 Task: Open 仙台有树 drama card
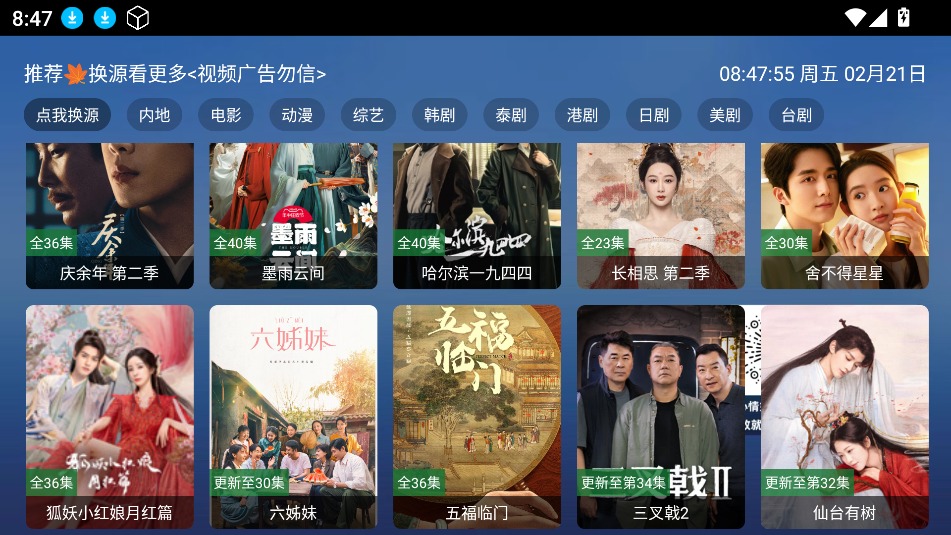(845, 416)
